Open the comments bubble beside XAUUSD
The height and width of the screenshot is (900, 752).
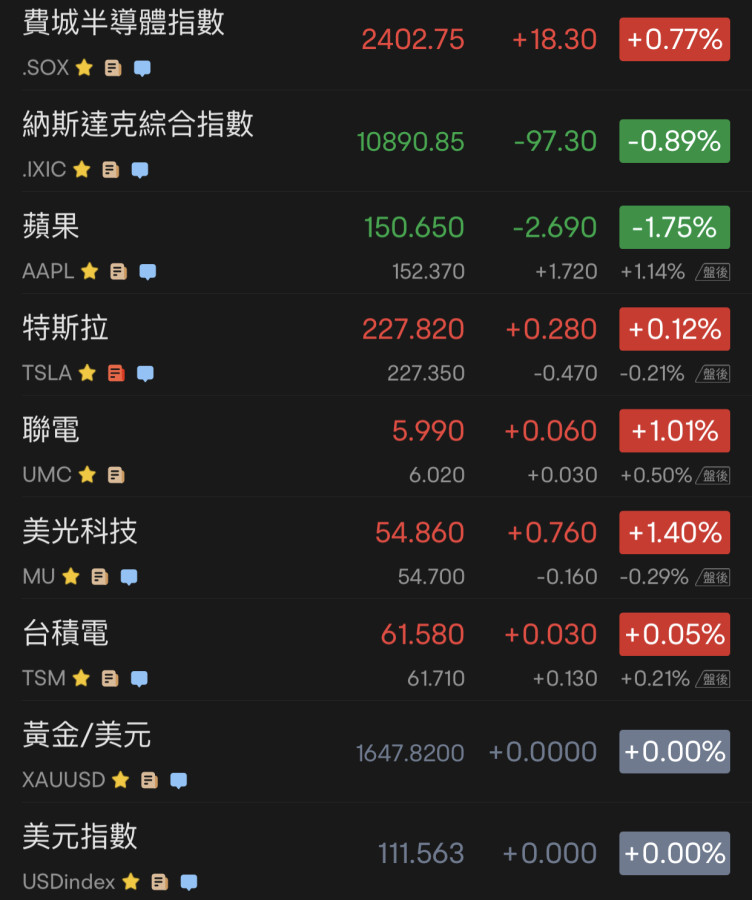tap(178, 780)
